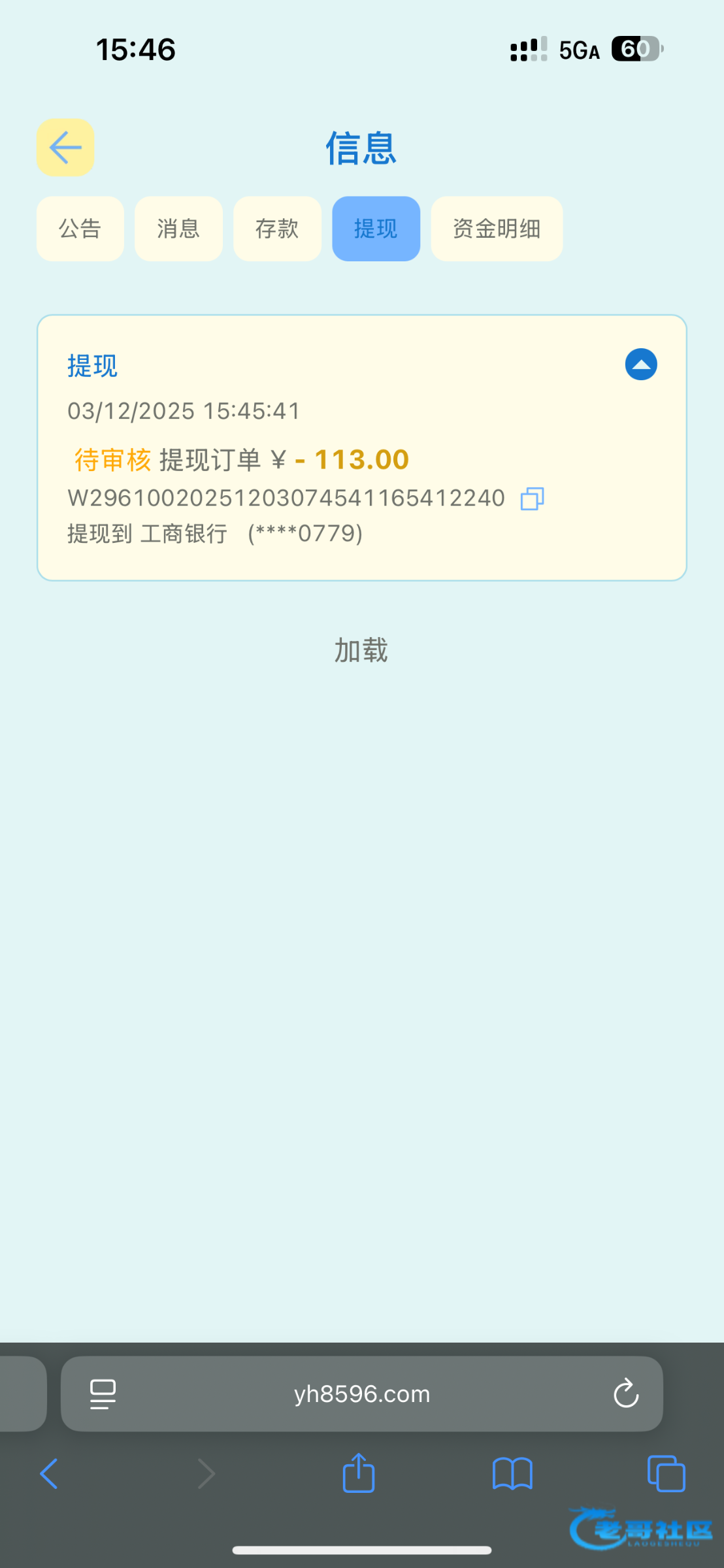Switch to the 消息 tab
724x1568 pixels.
[x=178, y=229]
